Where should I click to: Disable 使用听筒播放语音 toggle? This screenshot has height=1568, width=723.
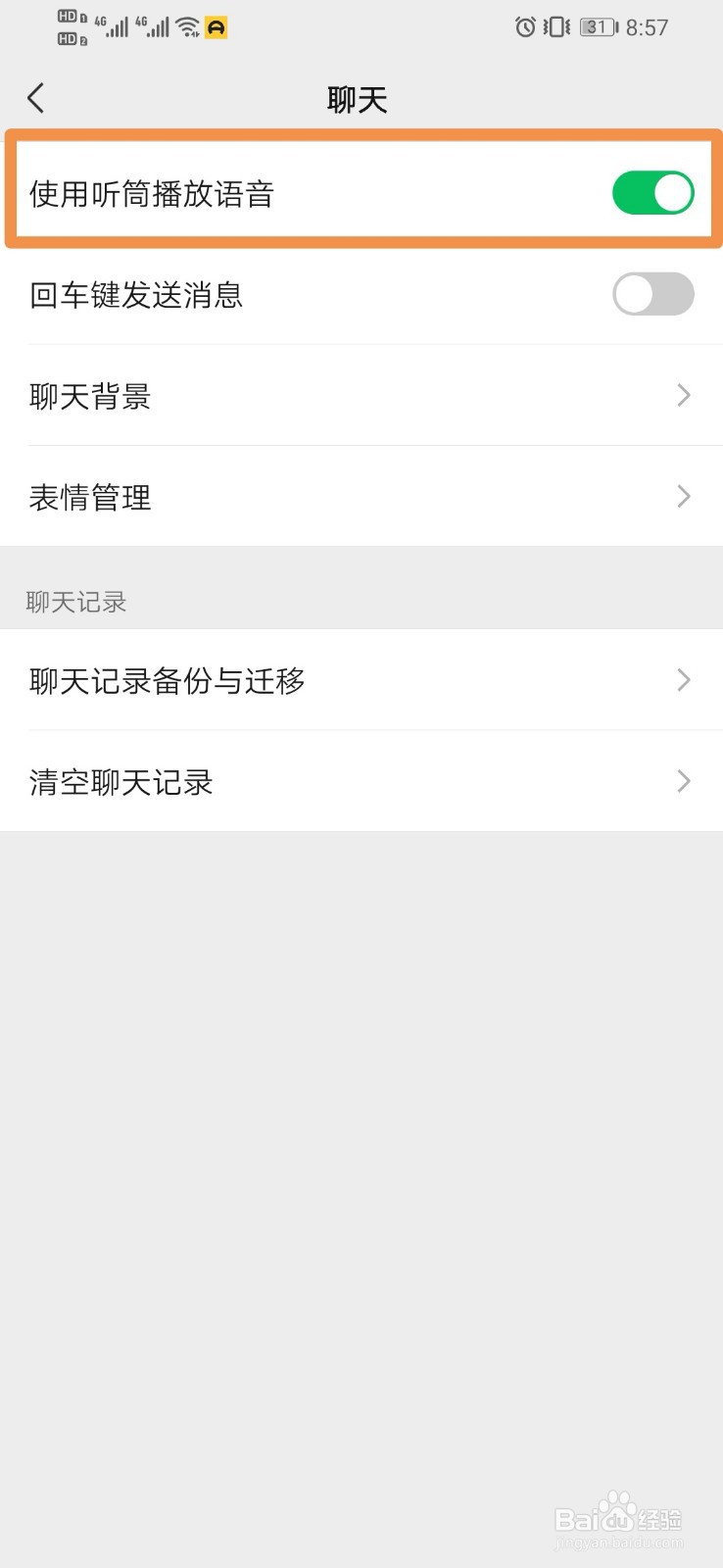(x=651, y=193)
